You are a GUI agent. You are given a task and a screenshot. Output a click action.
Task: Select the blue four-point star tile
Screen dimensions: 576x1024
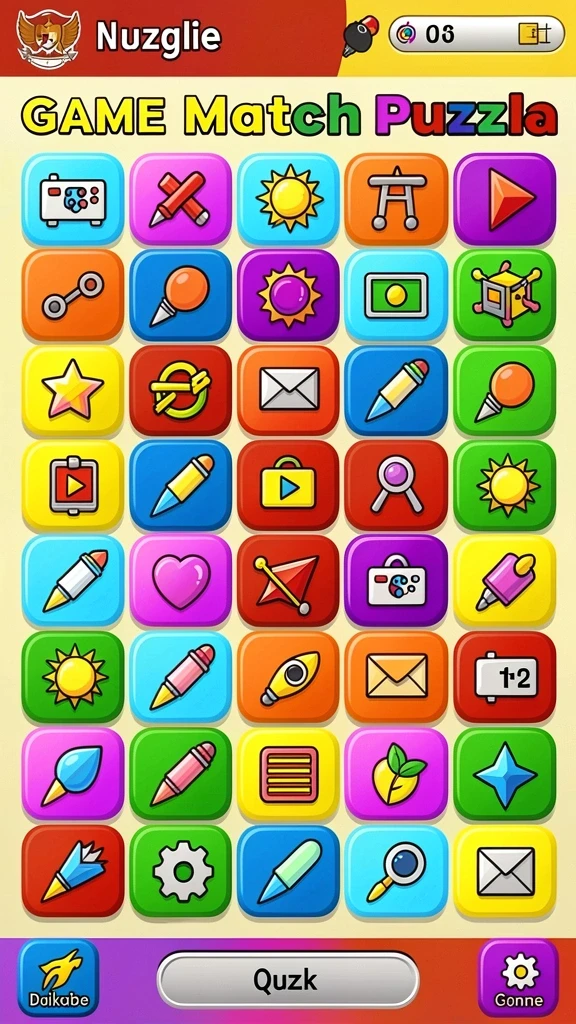tap(504, 775)
